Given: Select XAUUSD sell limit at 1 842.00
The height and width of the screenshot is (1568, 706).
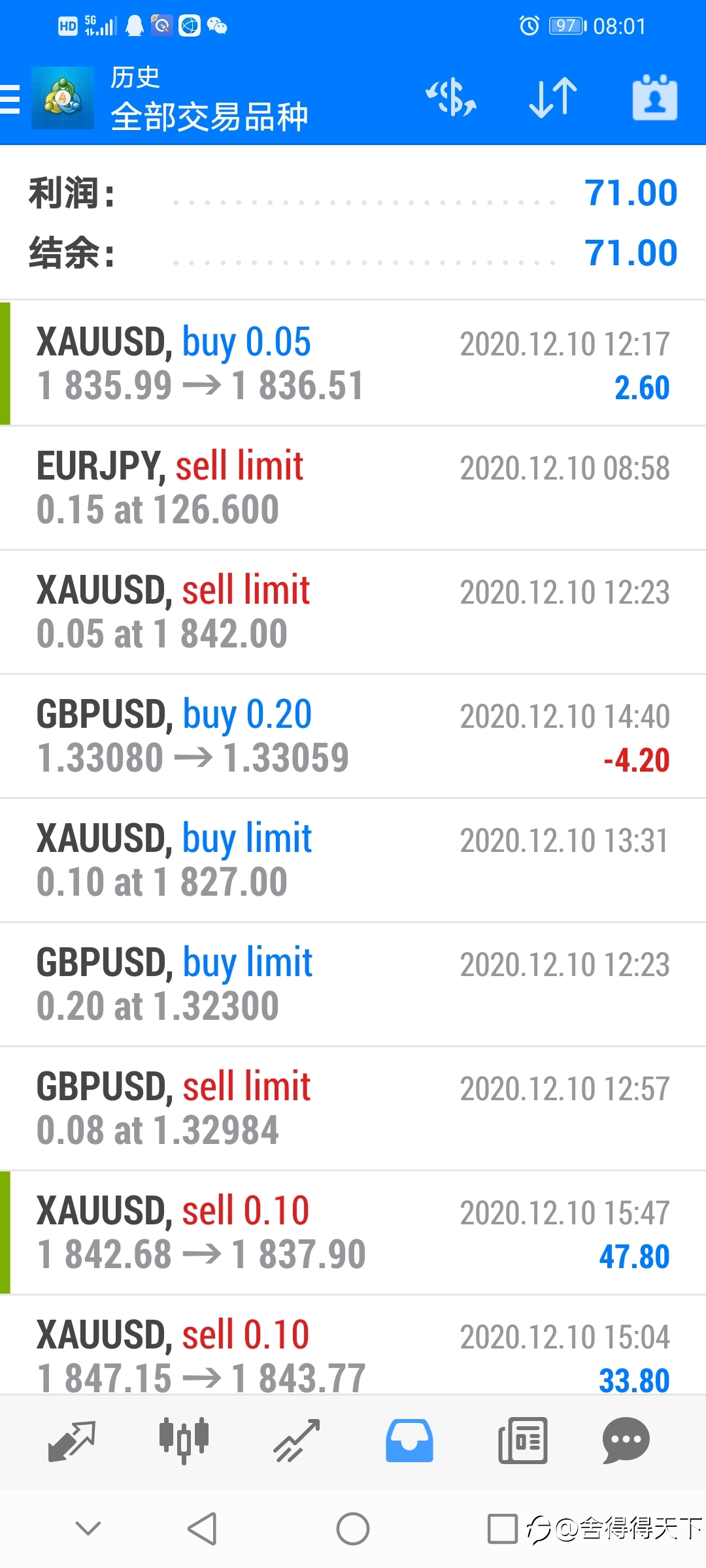Looking at the screenshot, I should (x=353, y=612).
